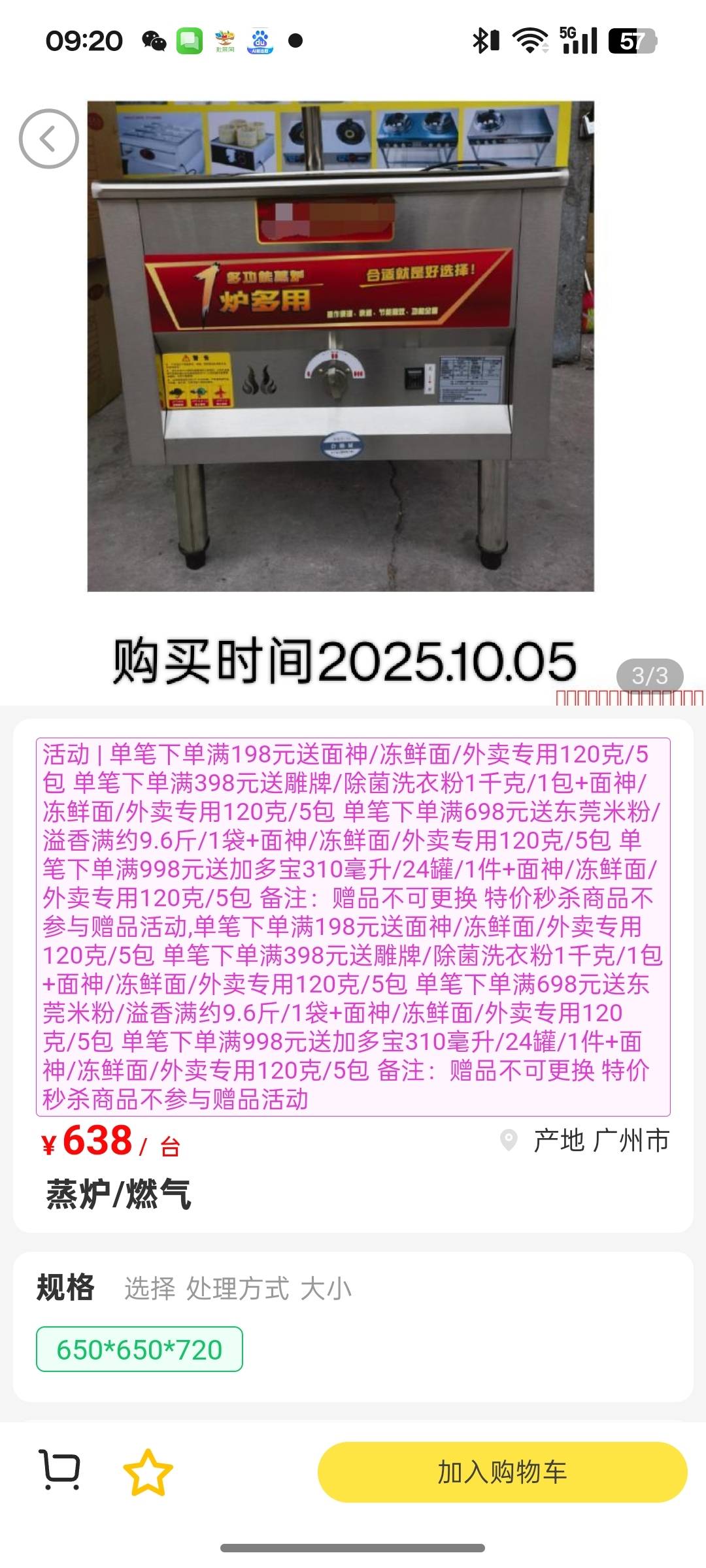Open the steamer product photo

click(x=341, y=346)
